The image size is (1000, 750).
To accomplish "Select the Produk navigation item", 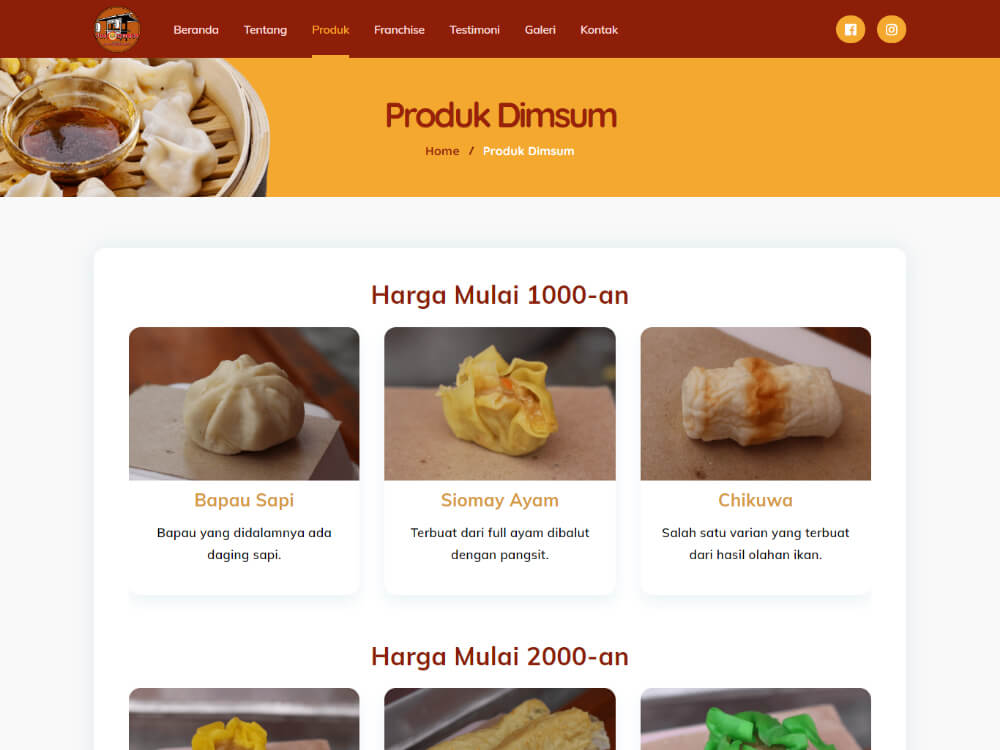I will [x=330, y=30].
